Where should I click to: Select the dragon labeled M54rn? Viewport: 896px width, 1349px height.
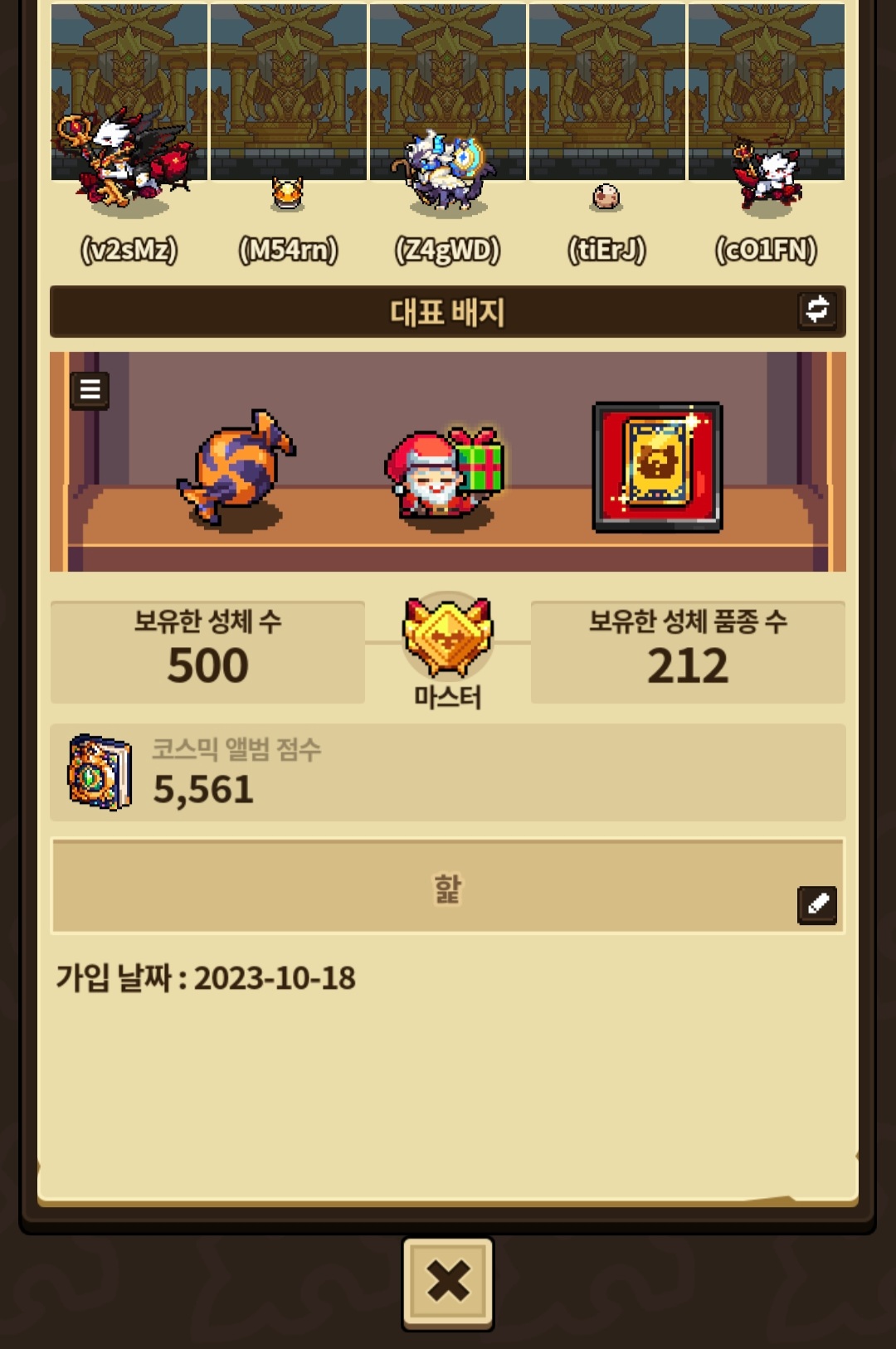coord(288,193)
